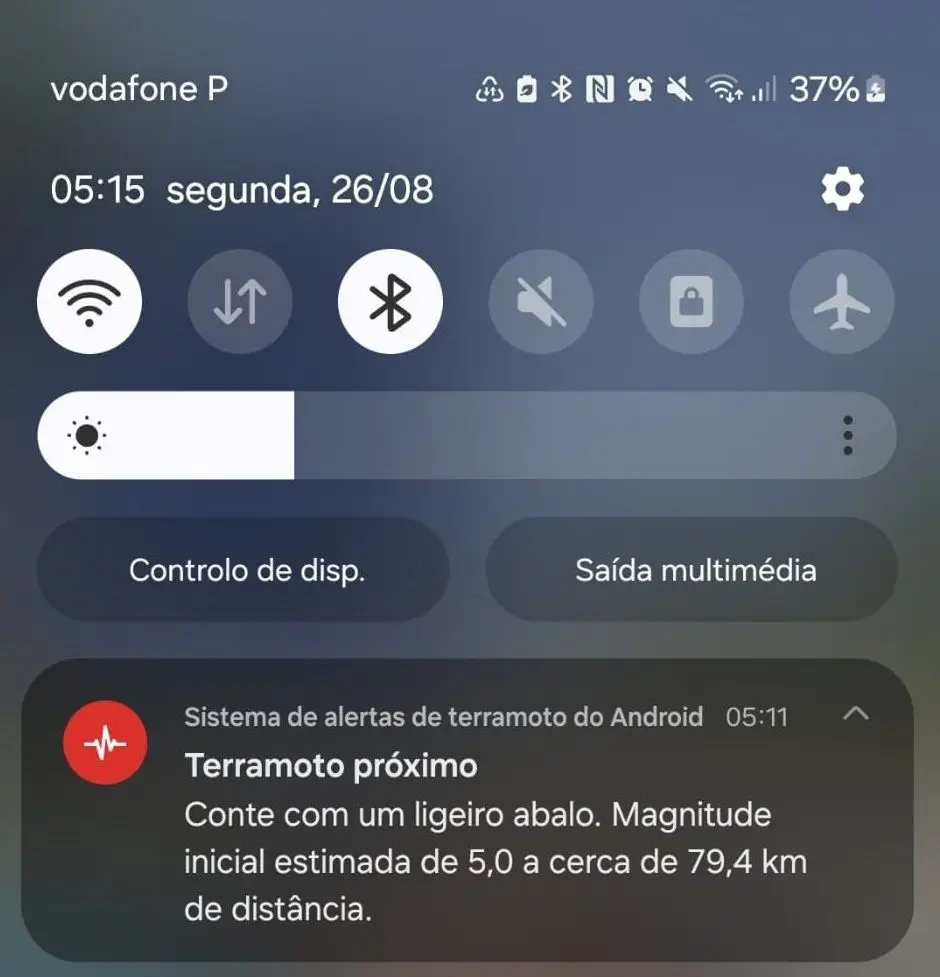
Task: Enable mobile data toggle
Action: 240,302
